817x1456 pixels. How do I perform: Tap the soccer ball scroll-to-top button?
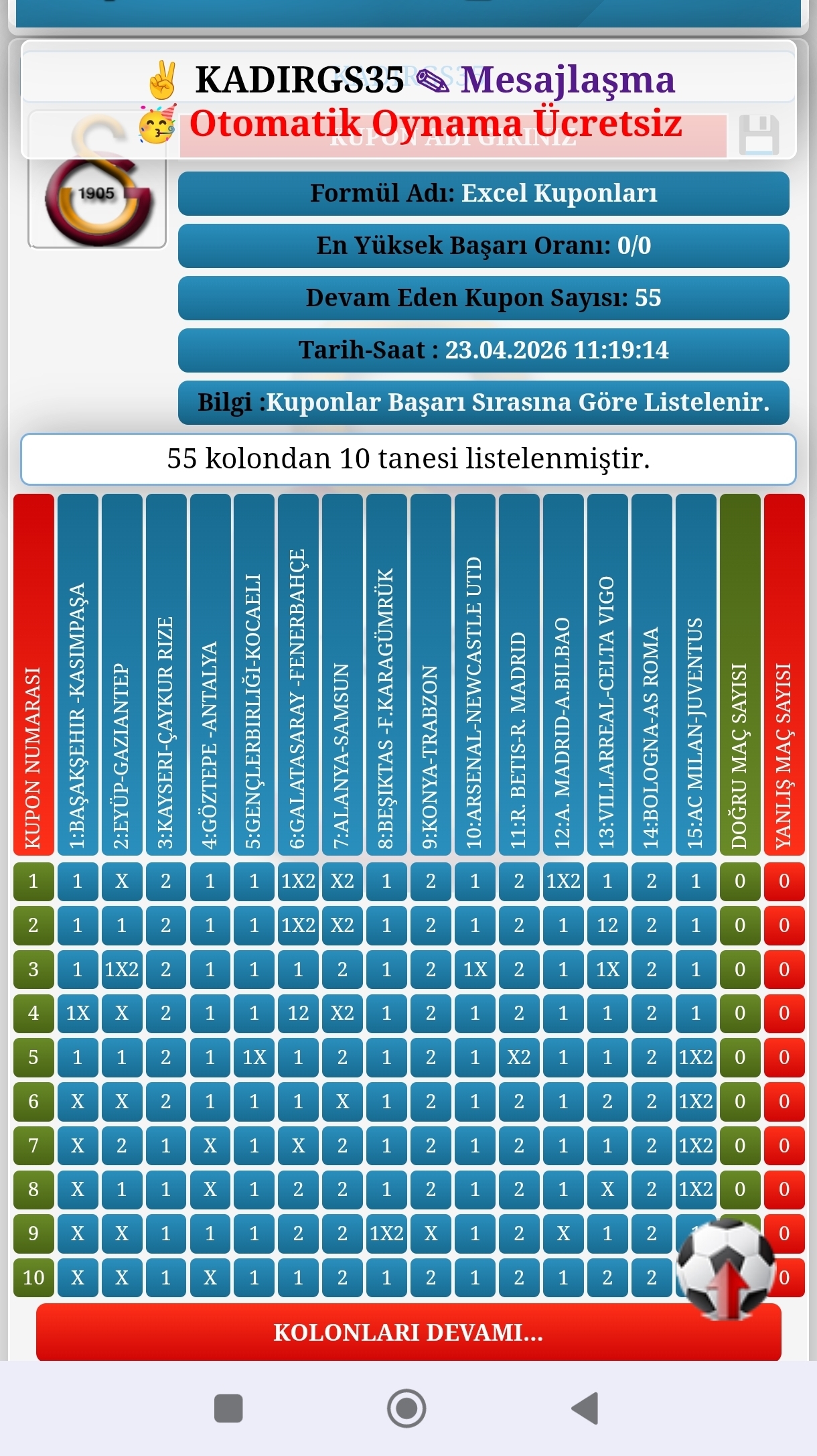click(x=726, y=1268)
